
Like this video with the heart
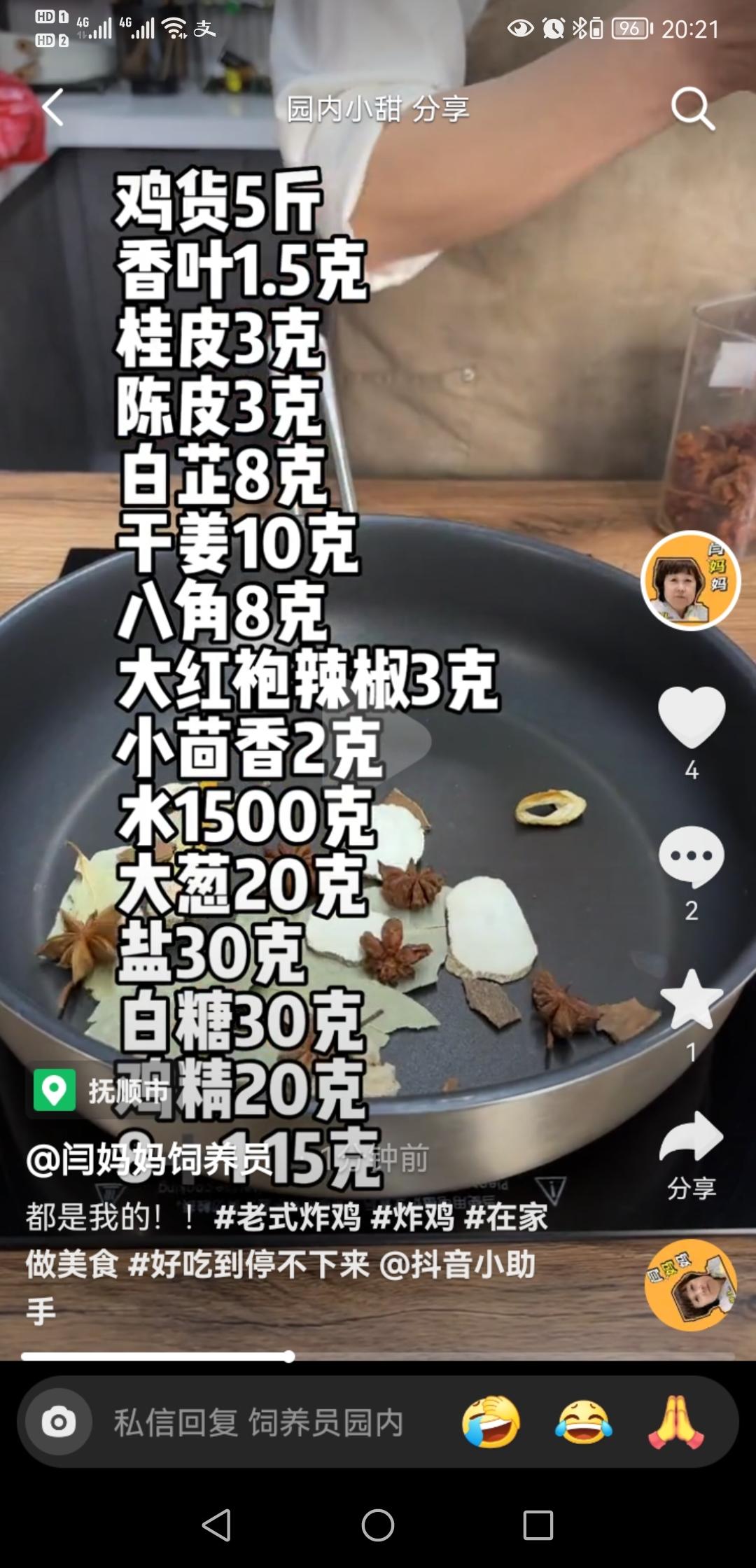coord(692,716)
